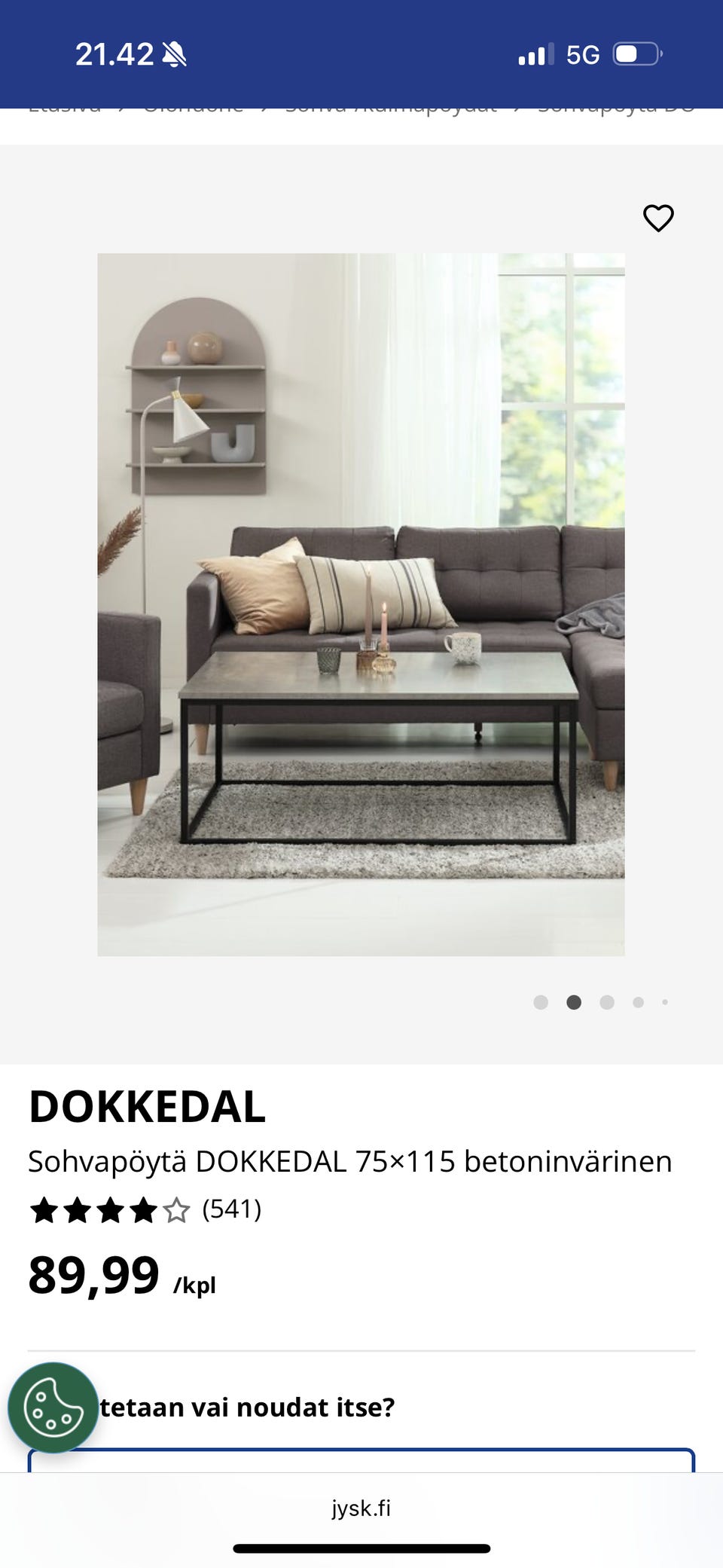Tap the cellular signal bars
Image resolution: width=723 pixels, height=1568 pixels.
click(x=535, y=53)
